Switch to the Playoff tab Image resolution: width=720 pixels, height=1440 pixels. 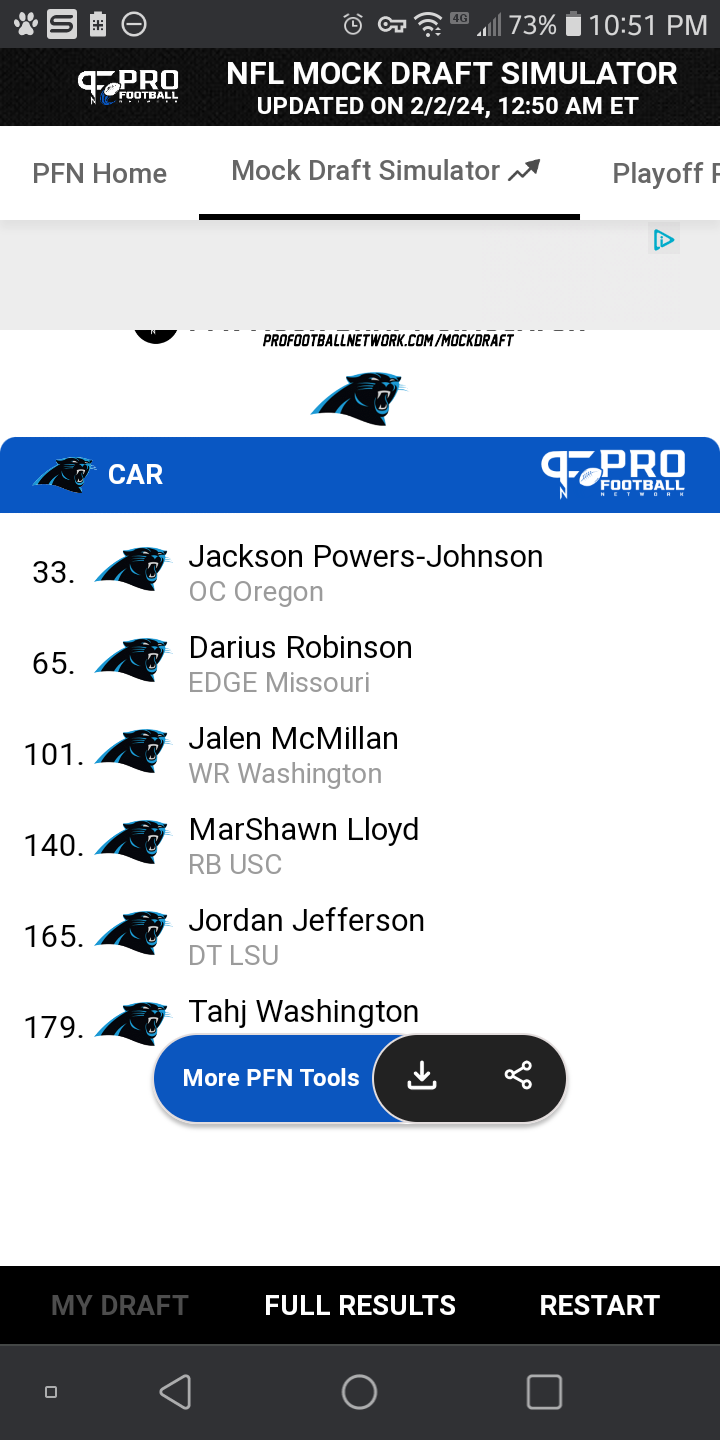pyautogui.click(x=665, y=173)
